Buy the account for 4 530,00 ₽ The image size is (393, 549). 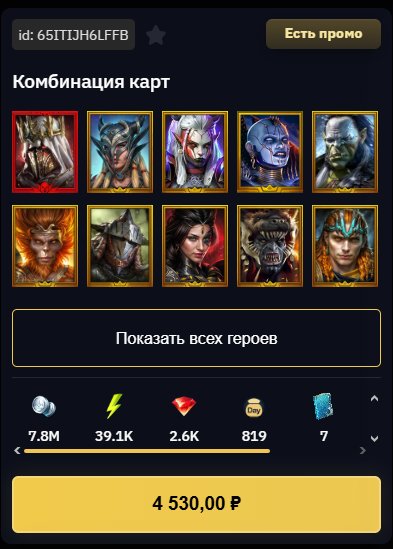[x=196, y=504]
